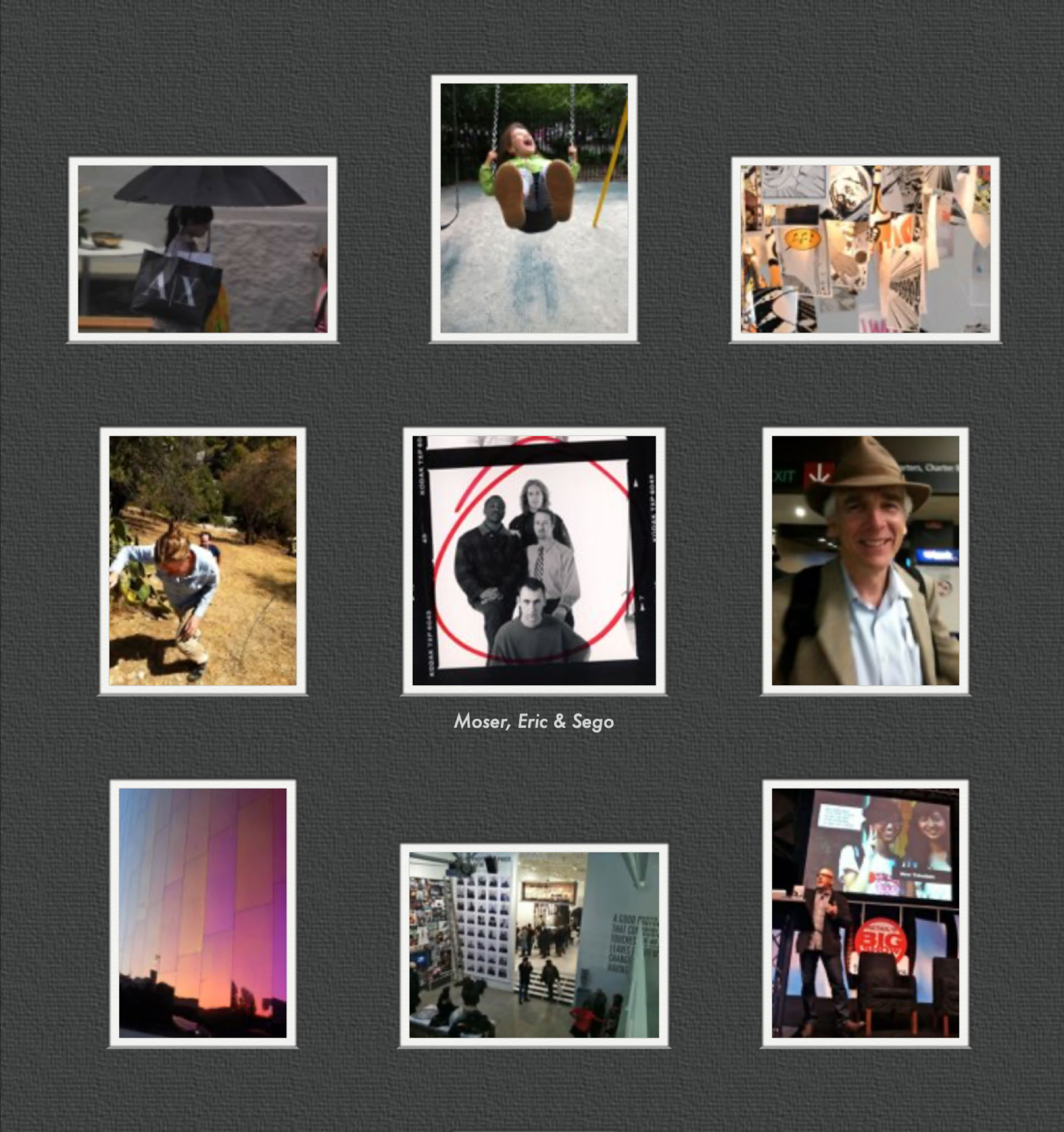Open the purple sunset building photo
Image resolution: width=1064 pixels, height=1132 pixels.
203,913
